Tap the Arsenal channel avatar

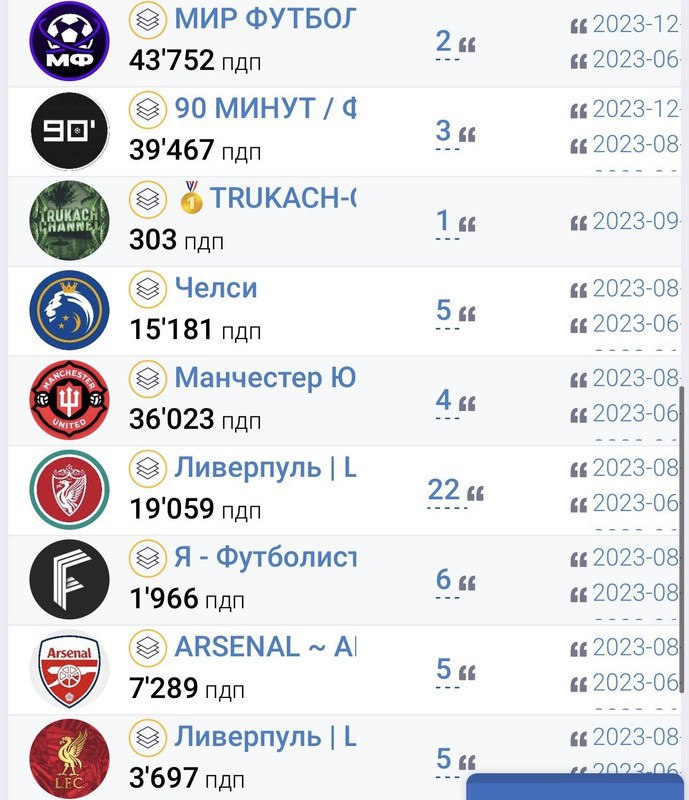(x=69, y=669)
